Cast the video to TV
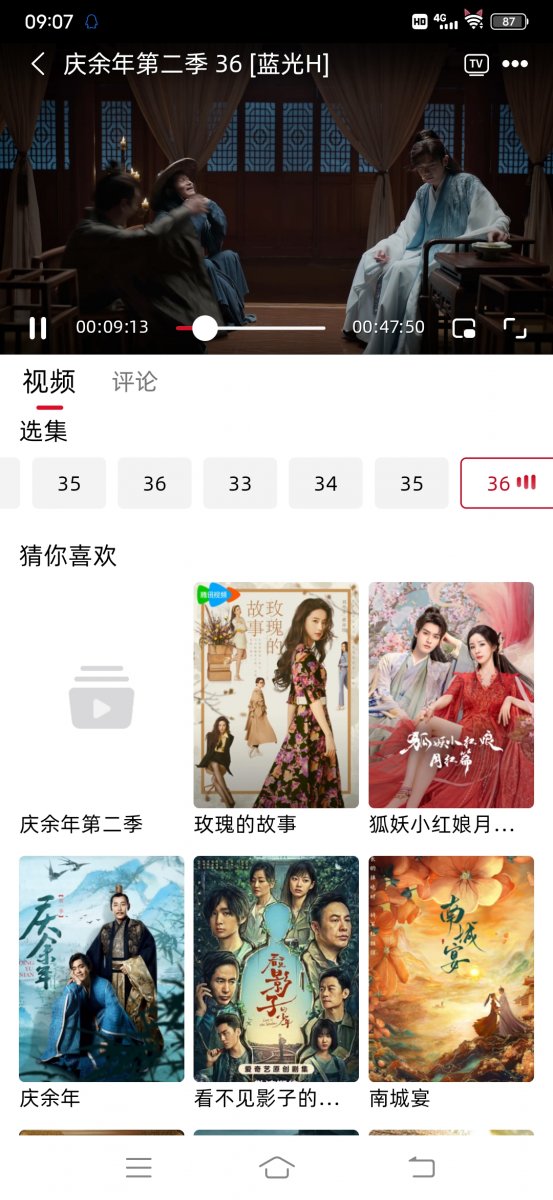This screenshot has width=553, height=1200. pyautogui.click(x=477, y=64)
